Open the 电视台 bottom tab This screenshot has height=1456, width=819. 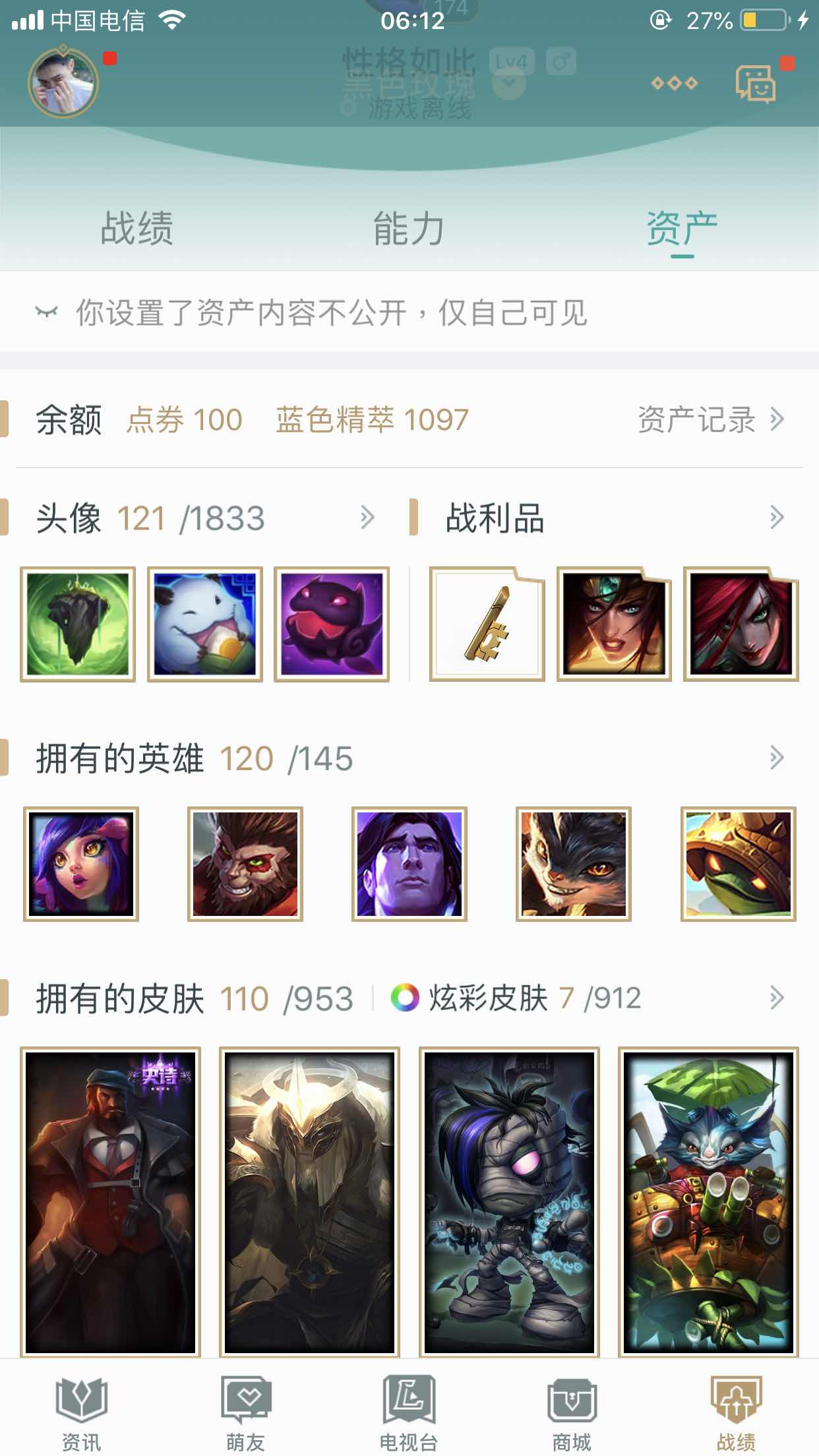(x=409, y=1413)
